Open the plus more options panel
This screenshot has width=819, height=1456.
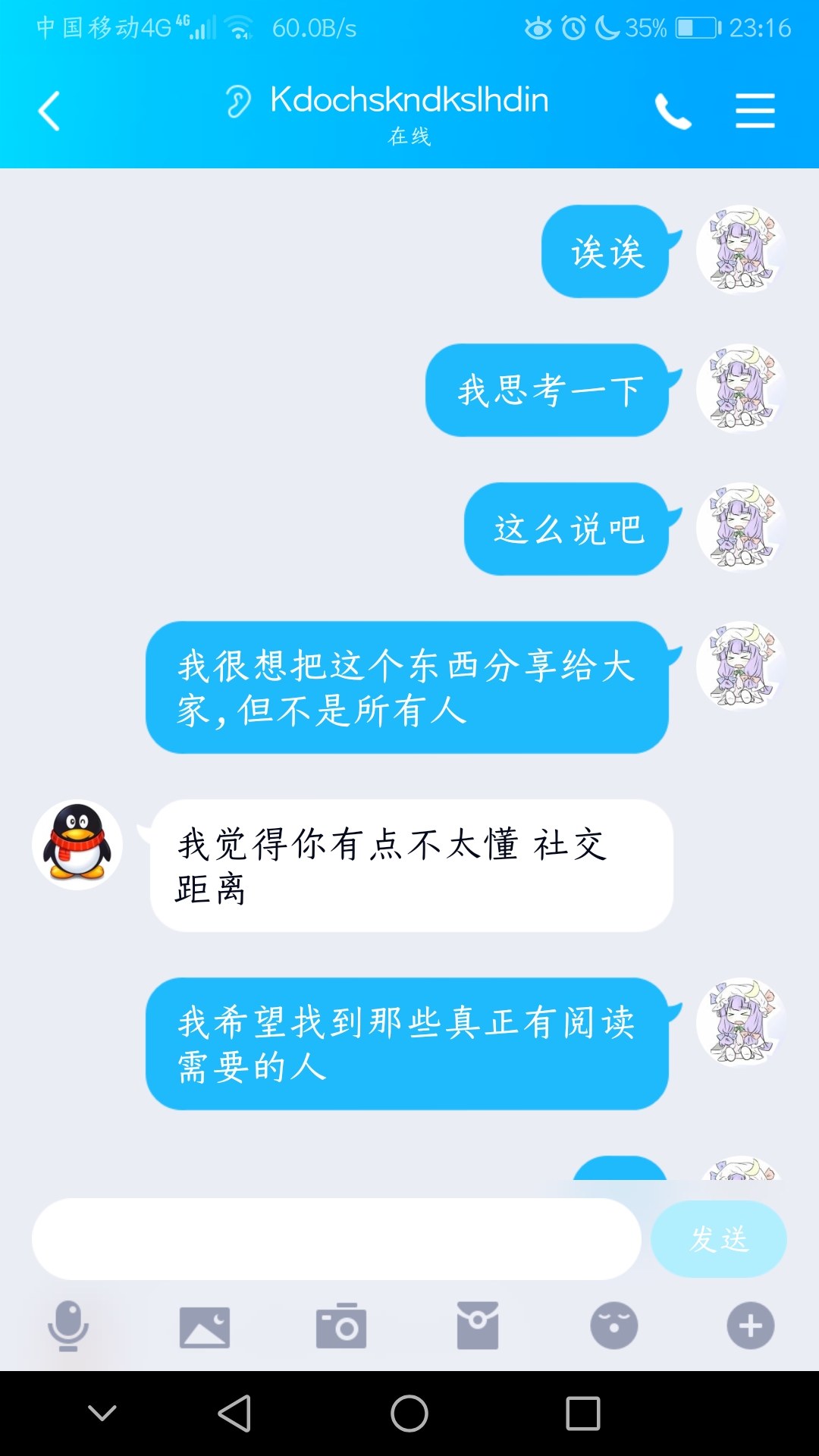click(x=751, y=1326)
